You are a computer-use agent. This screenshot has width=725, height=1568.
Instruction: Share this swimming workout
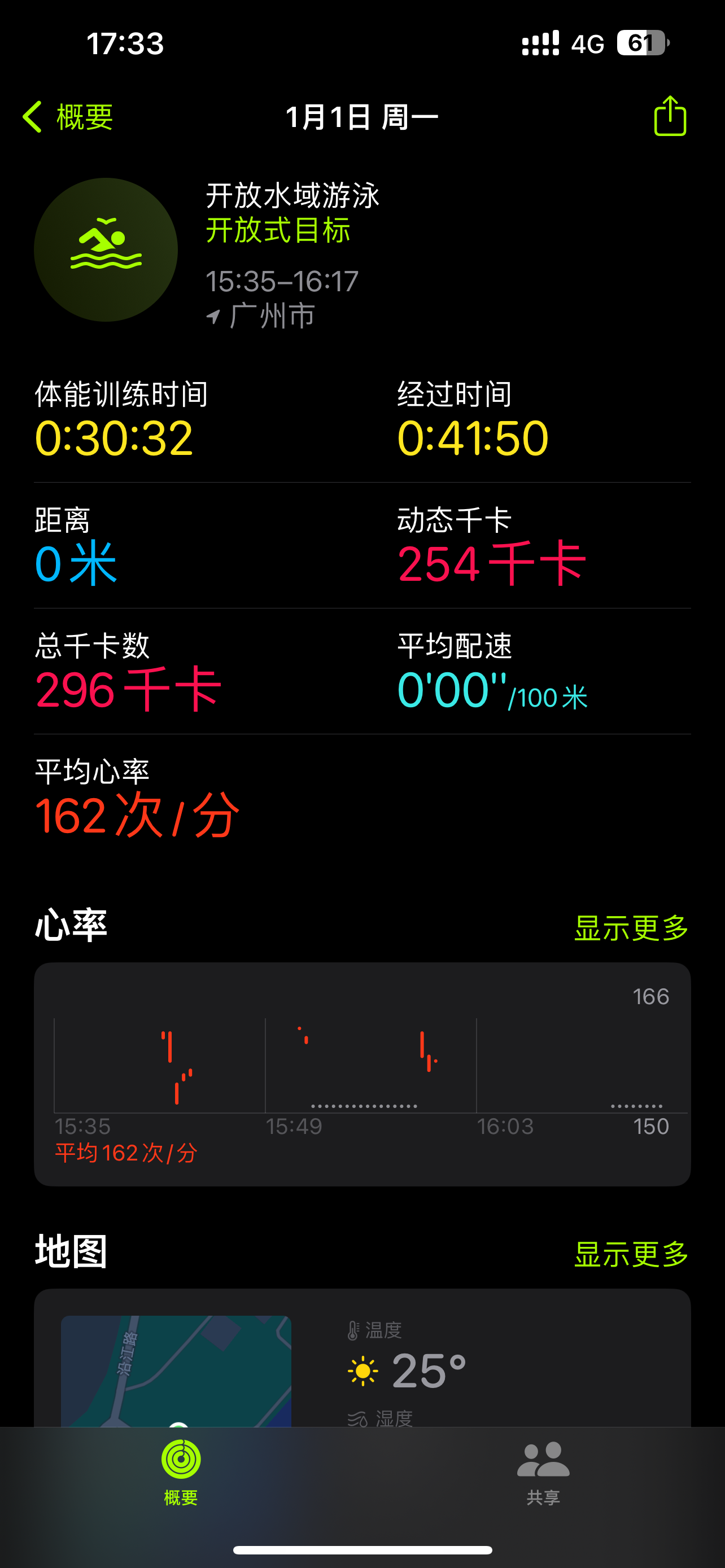(670, 116)
